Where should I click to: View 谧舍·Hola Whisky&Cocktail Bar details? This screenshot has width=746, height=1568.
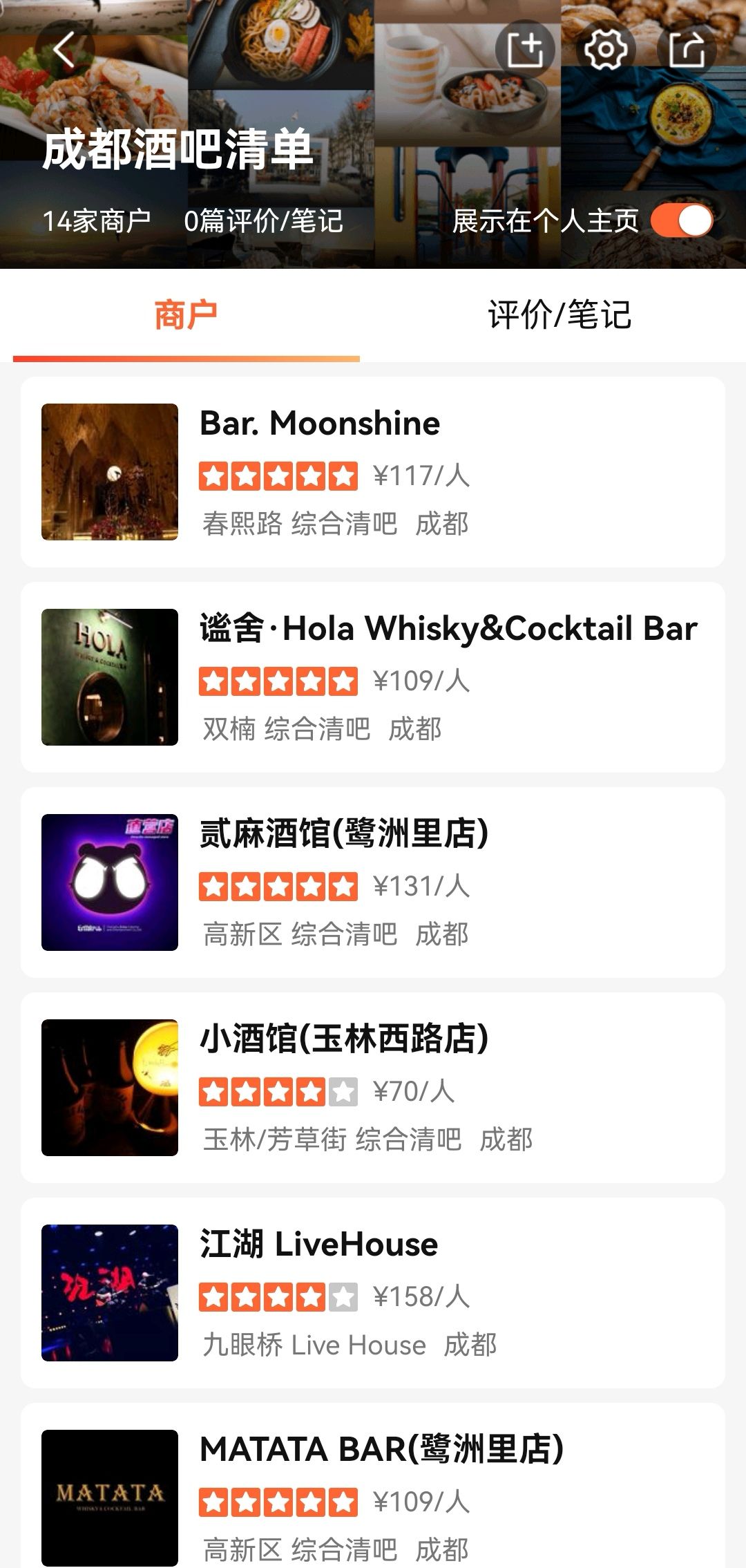click(x=373, y=677)
